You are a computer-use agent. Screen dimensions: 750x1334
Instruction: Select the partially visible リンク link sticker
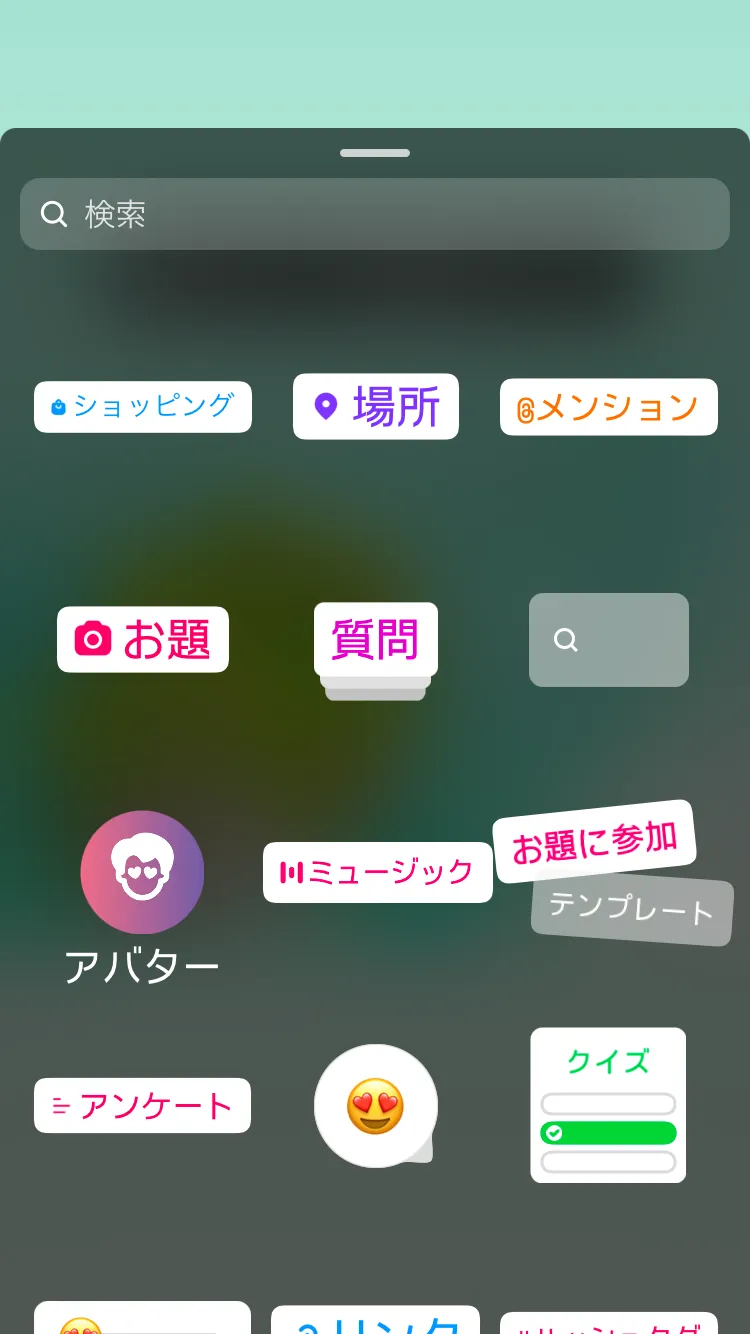coord(375,1320)
